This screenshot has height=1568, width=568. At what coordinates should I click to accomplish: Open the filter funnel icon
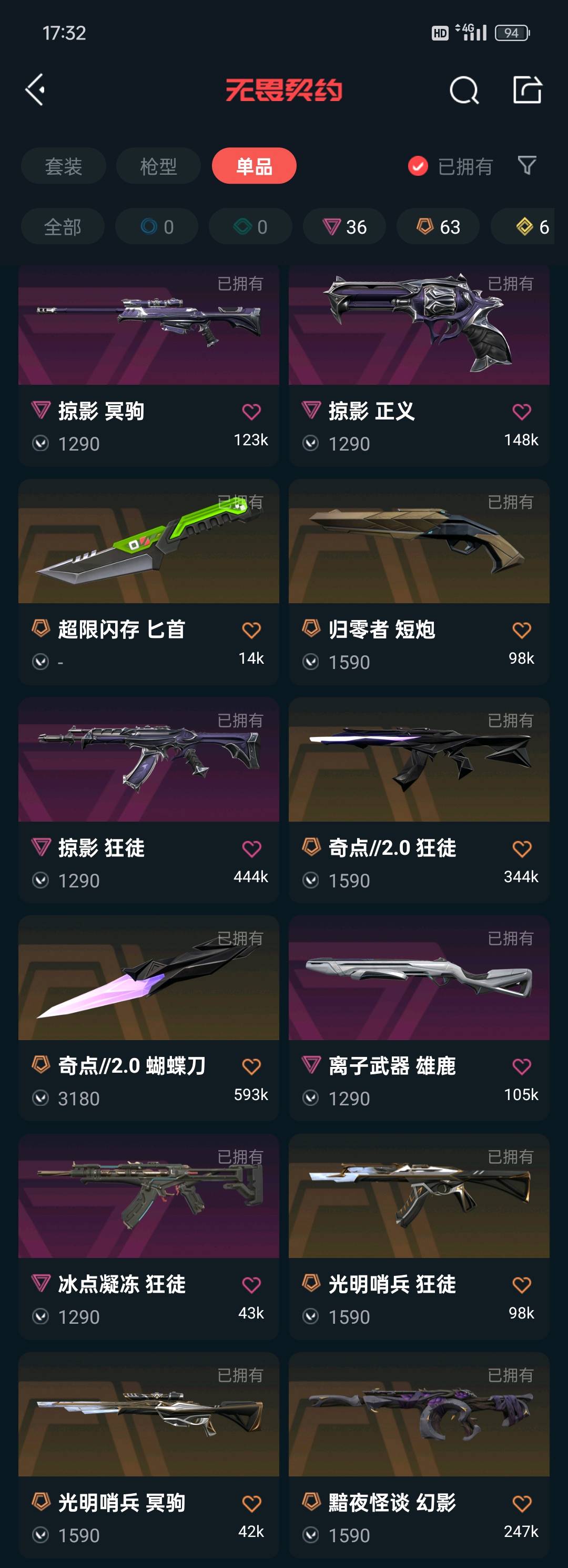526,165
